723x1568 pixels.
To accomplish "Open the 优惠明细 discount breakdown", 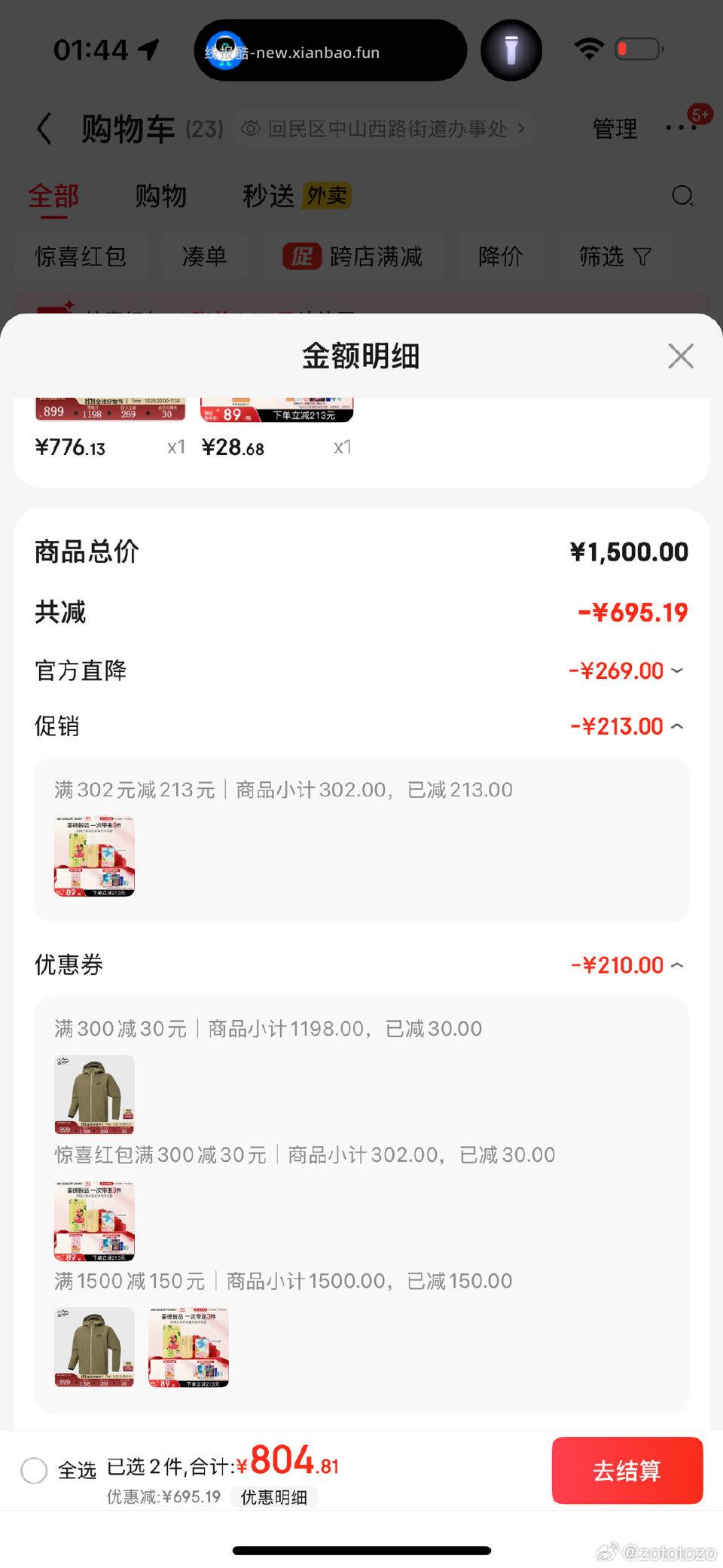I will (x=274, y=1497).
